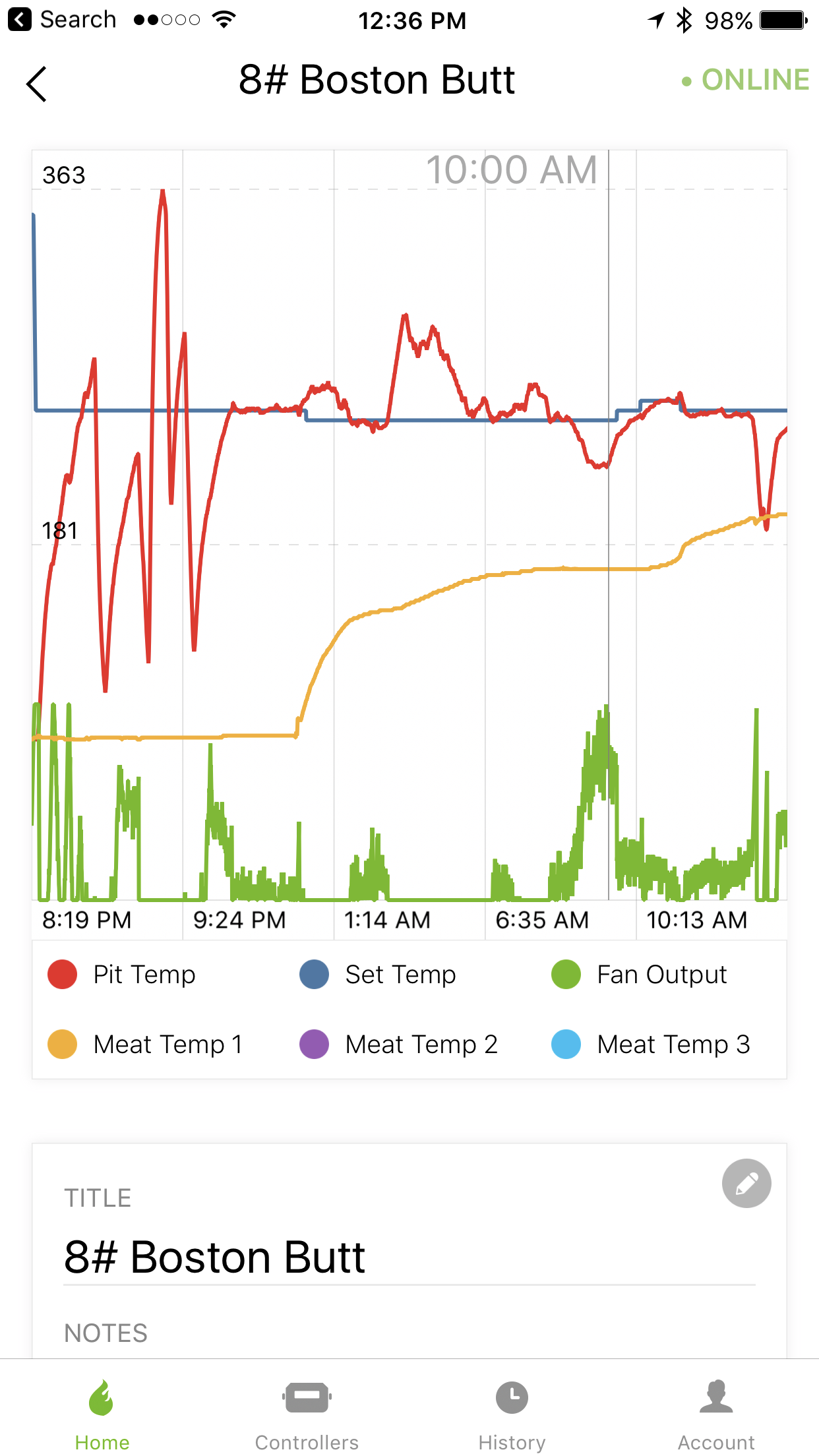Viewport: 819px width, 1456px height.
Task: Return to the previous app via Search
Action: click(63, 20)
